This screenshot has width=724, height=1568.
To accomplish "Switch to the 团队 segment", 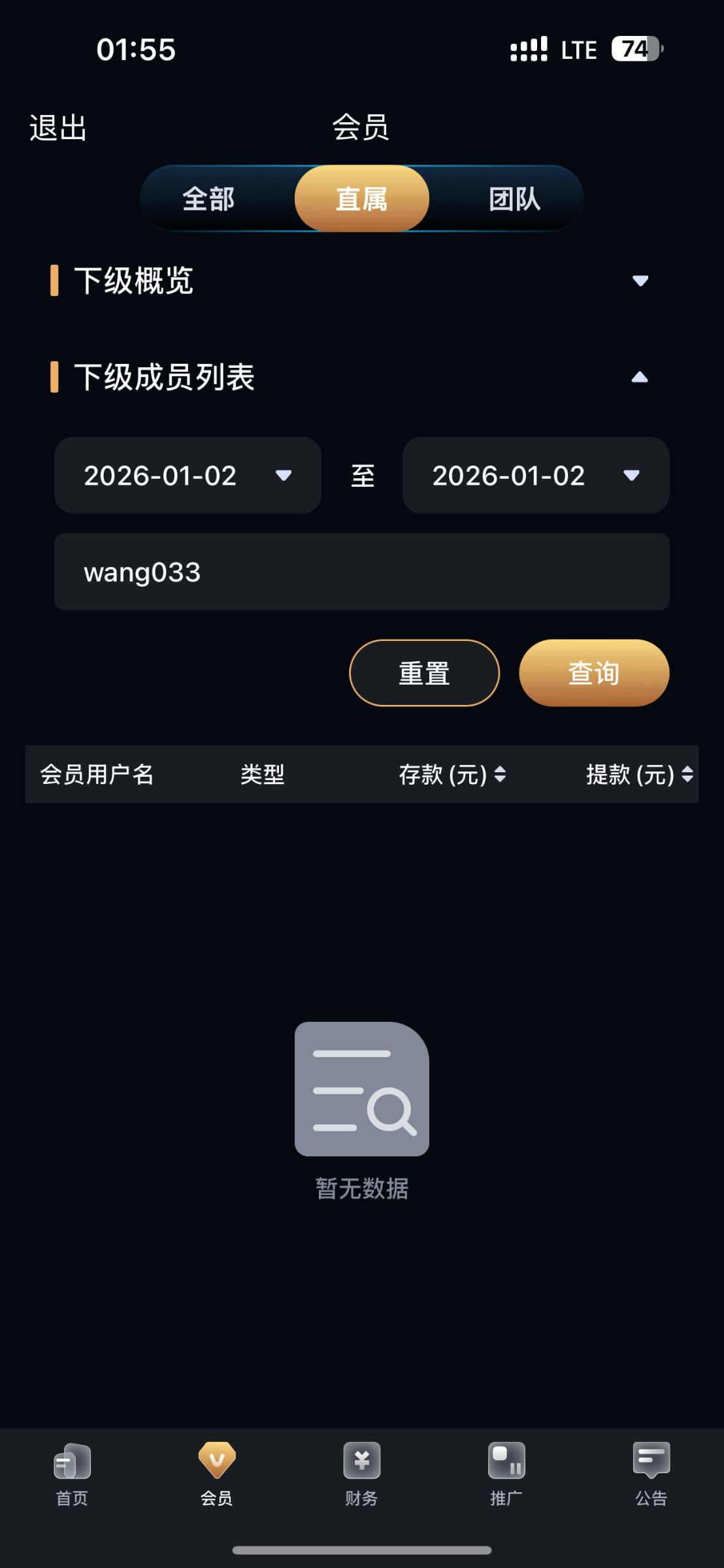I will [x=515, y=199].
